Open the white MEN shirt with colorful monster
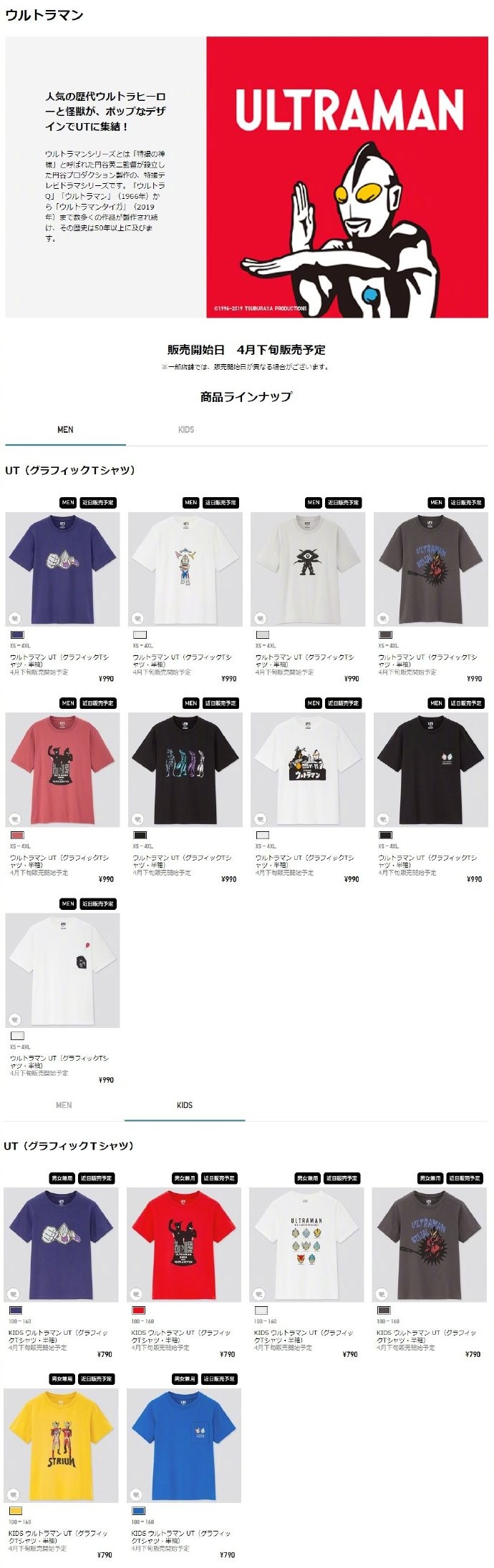 [185, 569]
